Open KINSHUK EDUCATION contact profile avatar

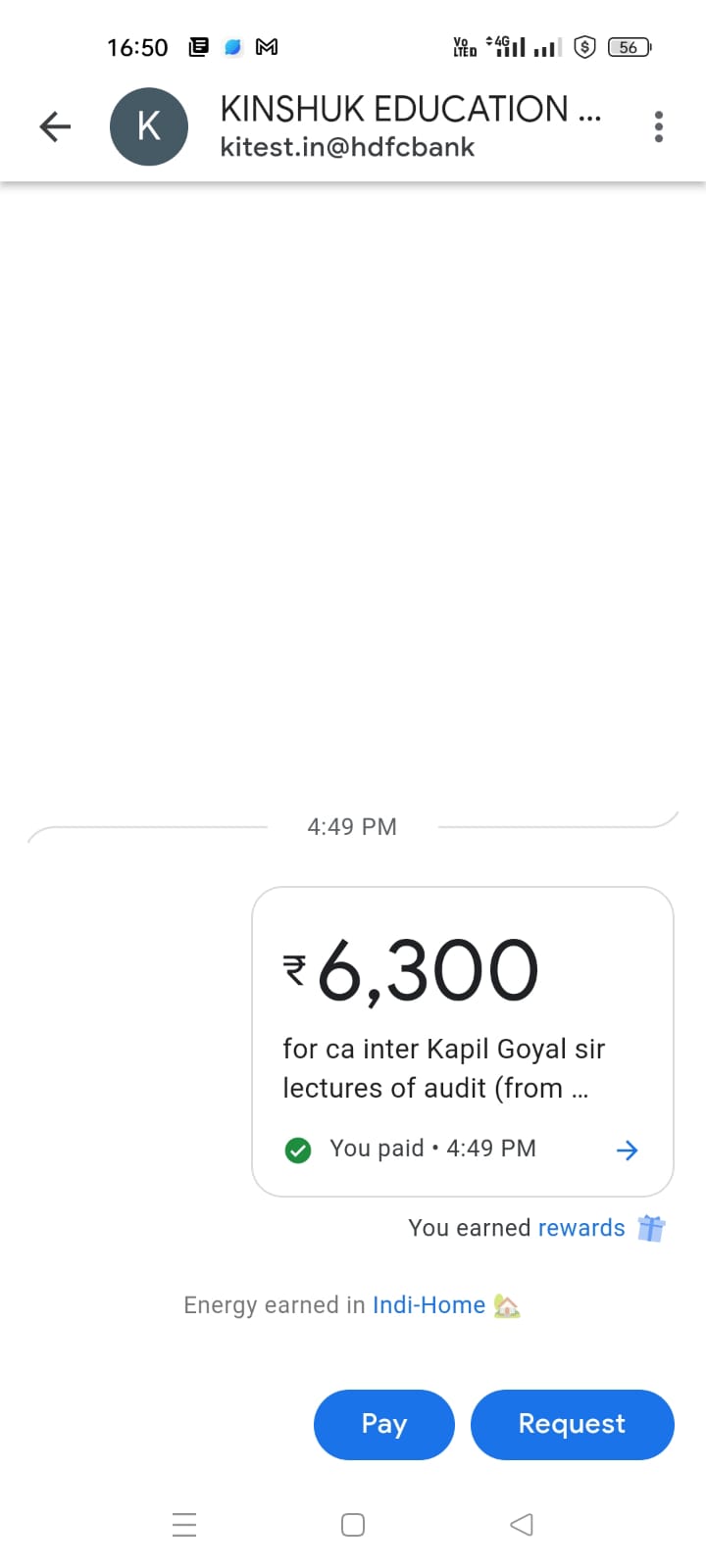tap(149, 126)
